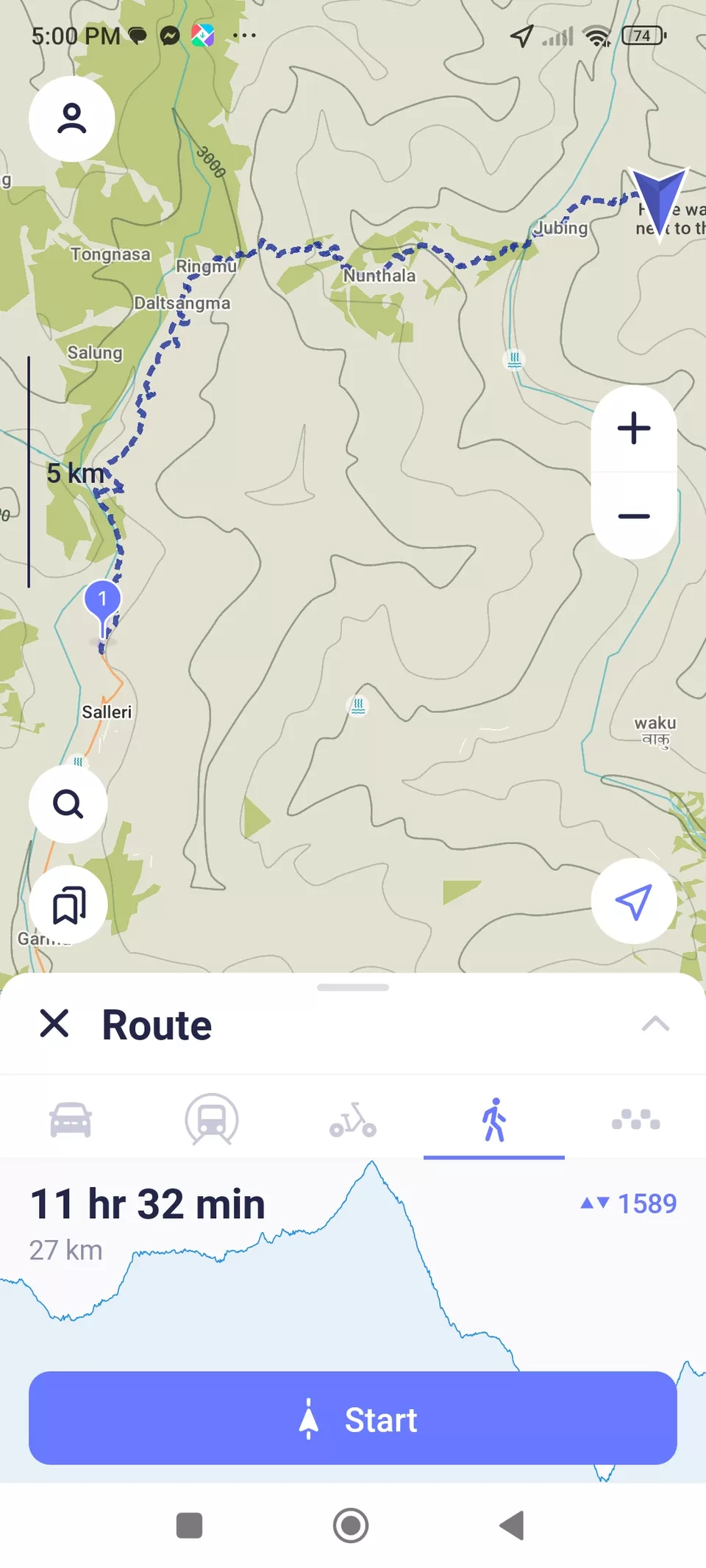Close the Route panel

pos(54,1023)
